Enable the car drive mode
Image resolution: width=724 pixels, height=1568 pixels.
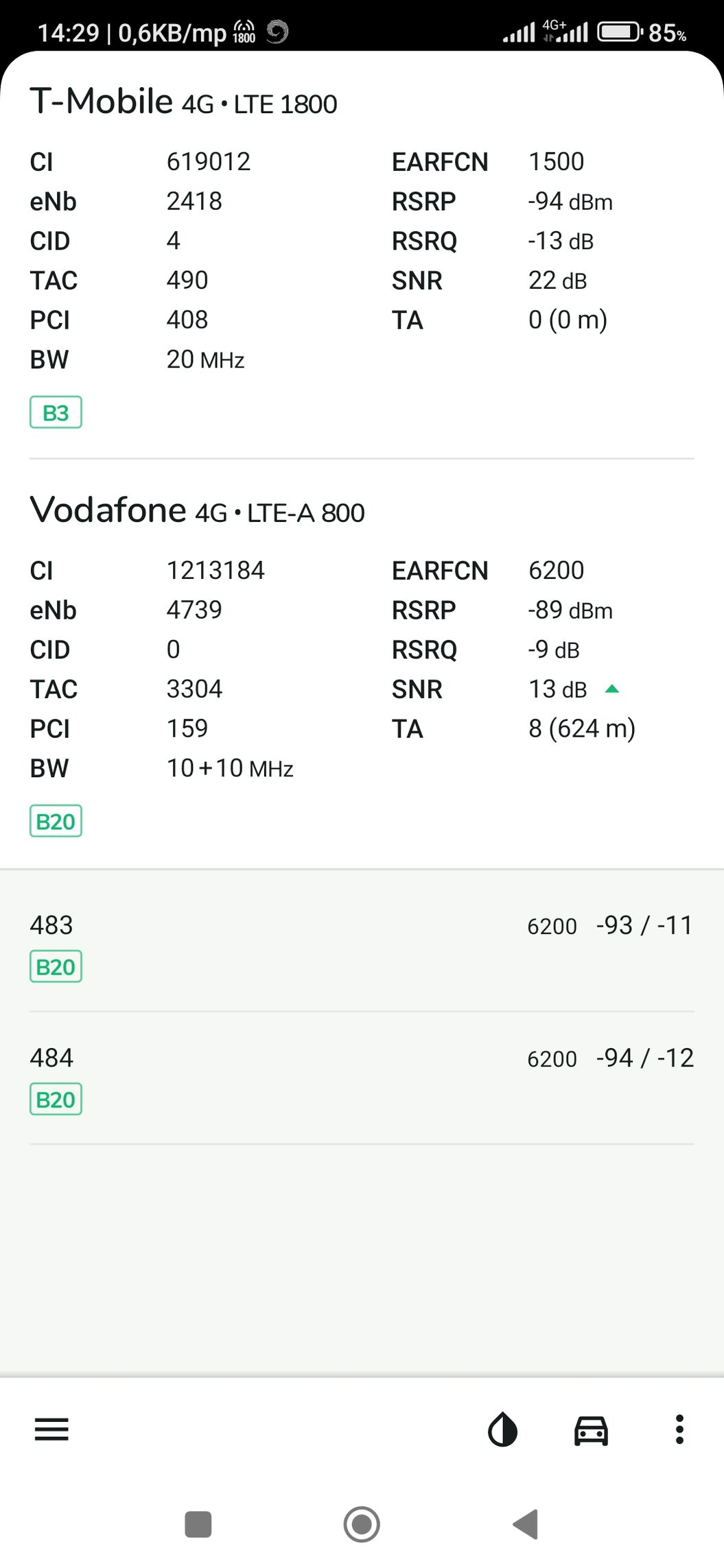click(591, 1430)
